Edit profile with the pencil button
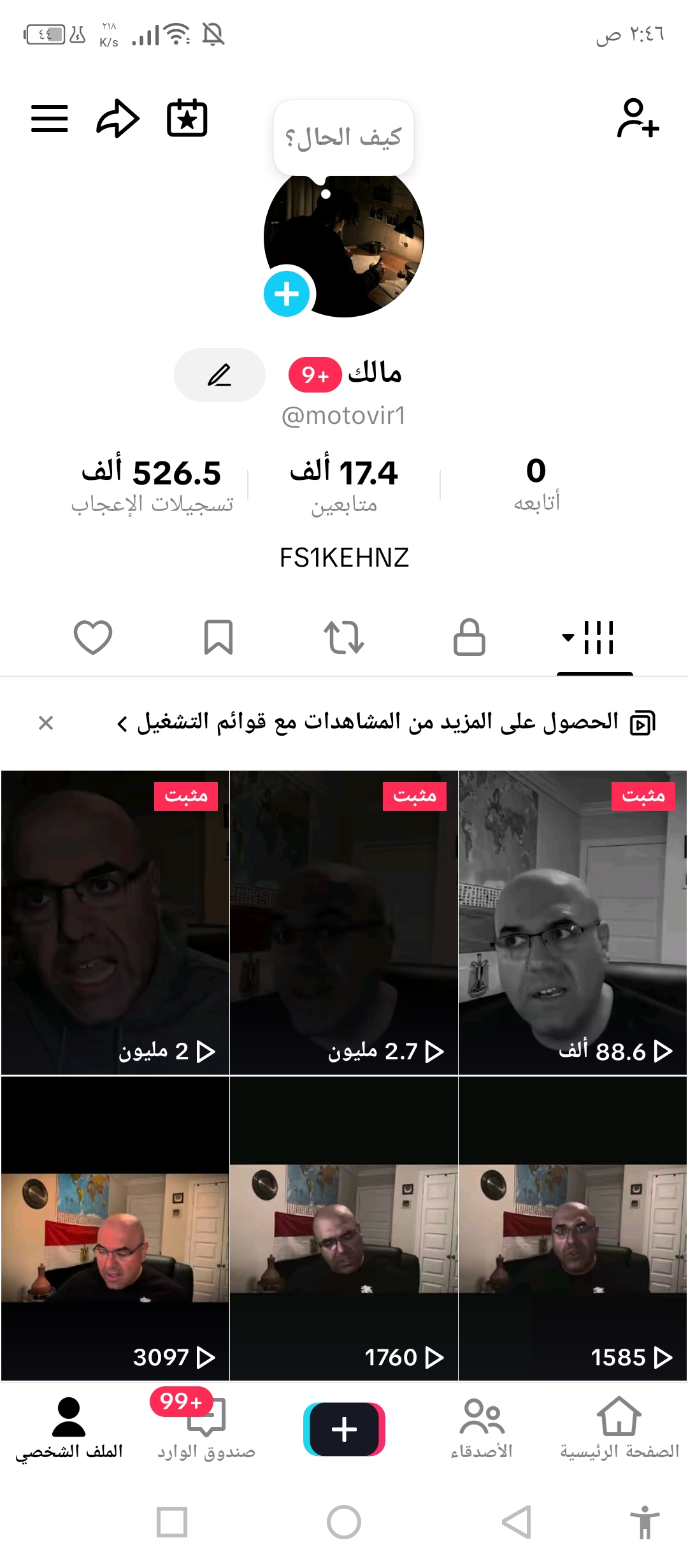The image size is (688, 1568). click(220, 375)
